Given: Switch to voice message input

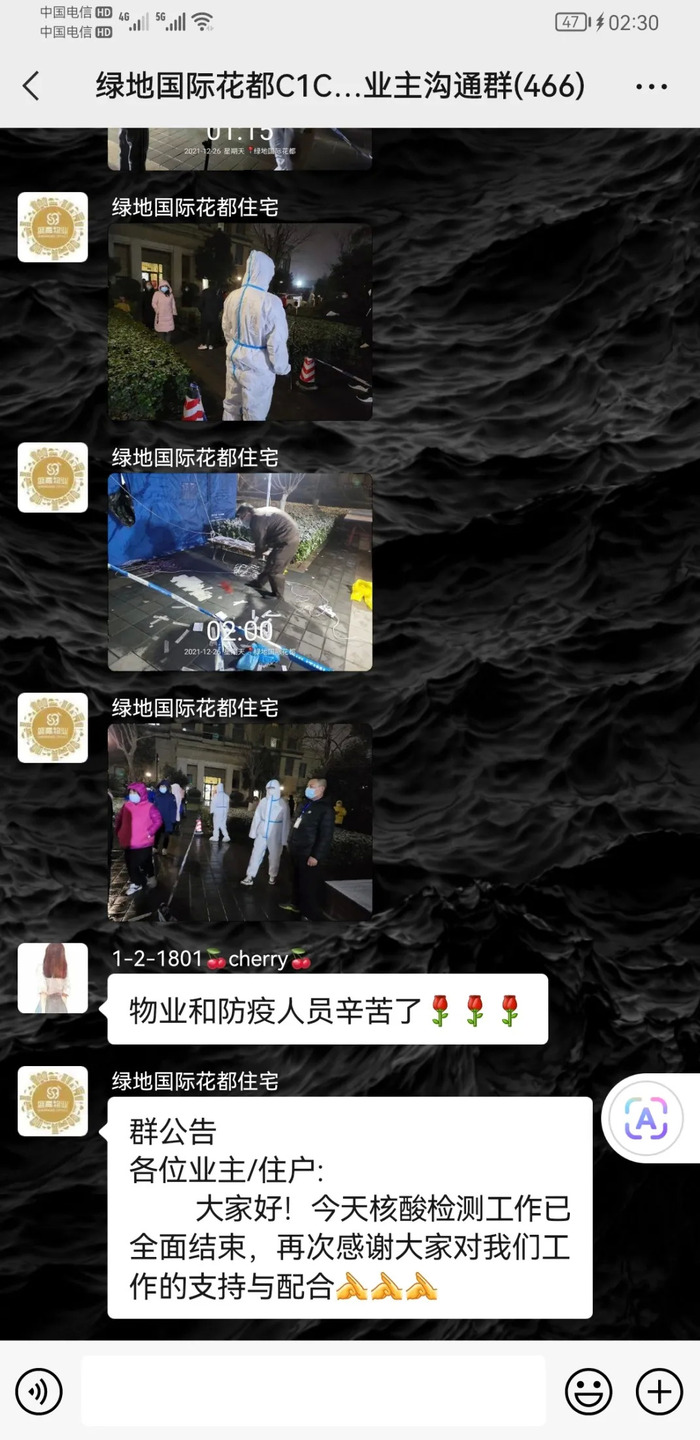Looking at the screenshot, I should pos(39,1391).
